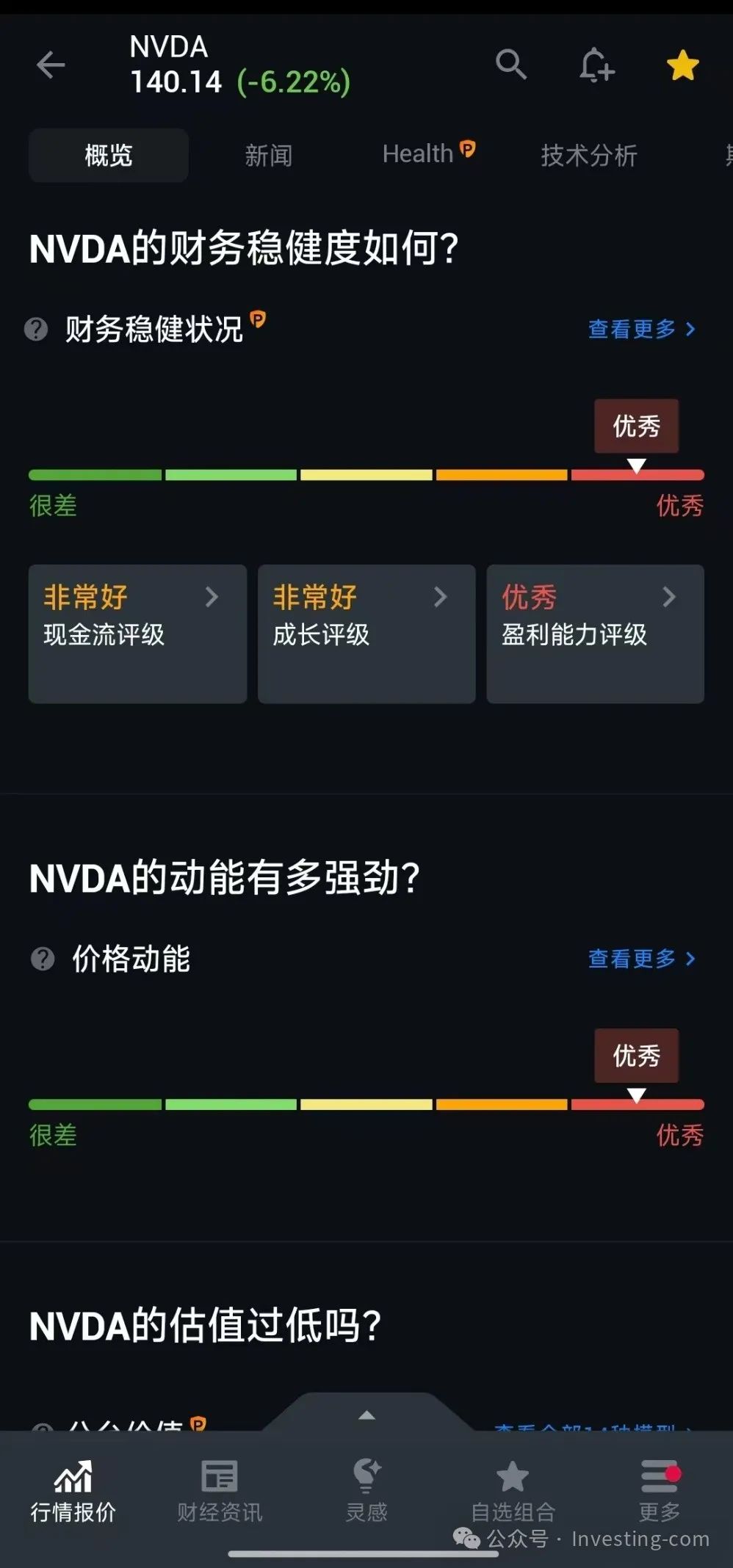
Task: Switch to the 新闻 tab
Action: coord(268,155)
